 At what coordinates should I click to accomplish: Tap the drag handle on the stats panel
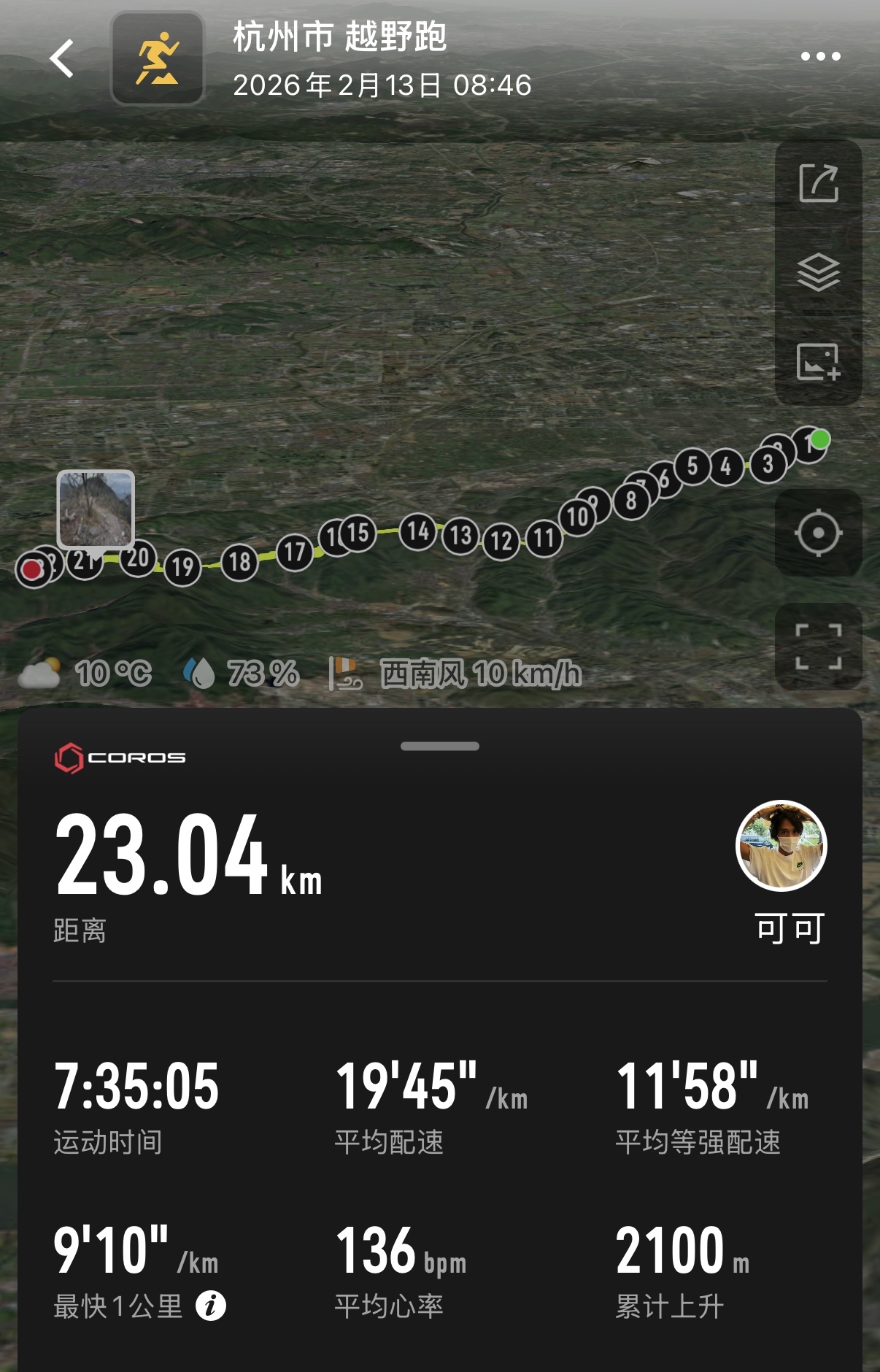pos(439,746)
